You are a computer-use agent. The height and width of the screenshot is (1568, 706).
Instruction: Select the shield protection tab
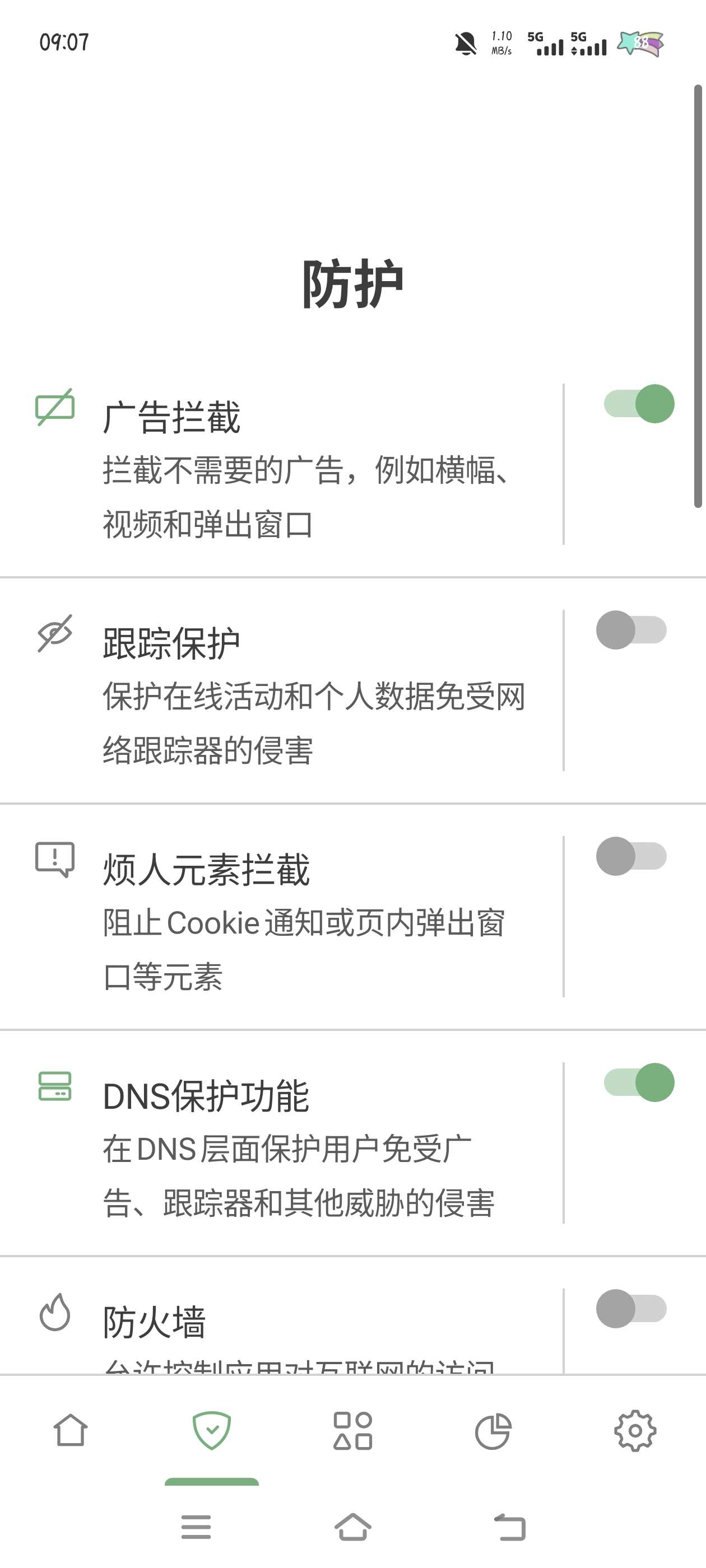coord(212,1430)
